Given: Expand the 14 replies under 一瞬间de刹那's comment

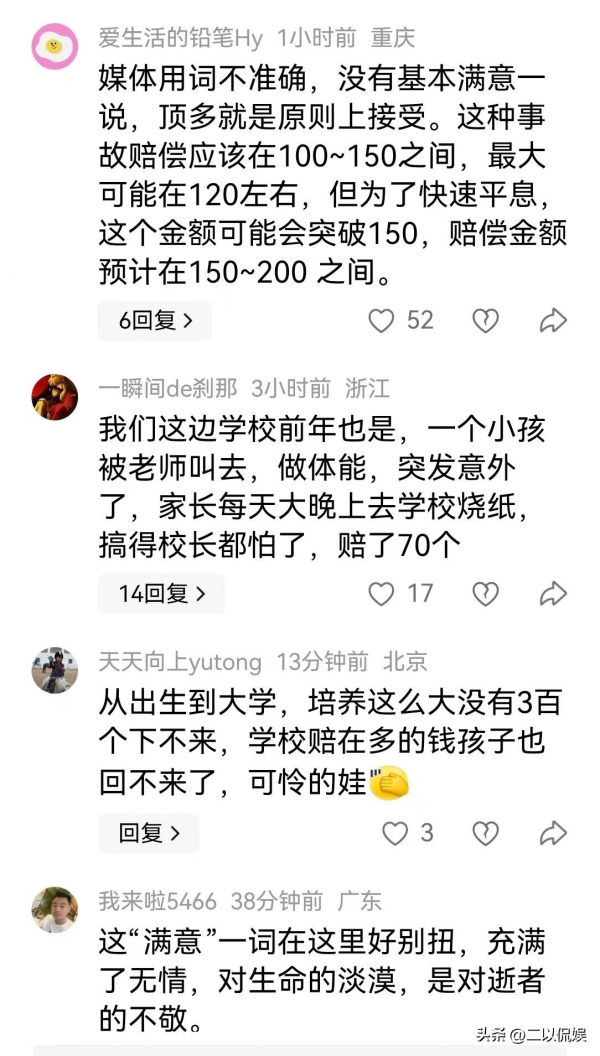Looking at the screenshot, I should pyautogui.click(x=161, y=594).
